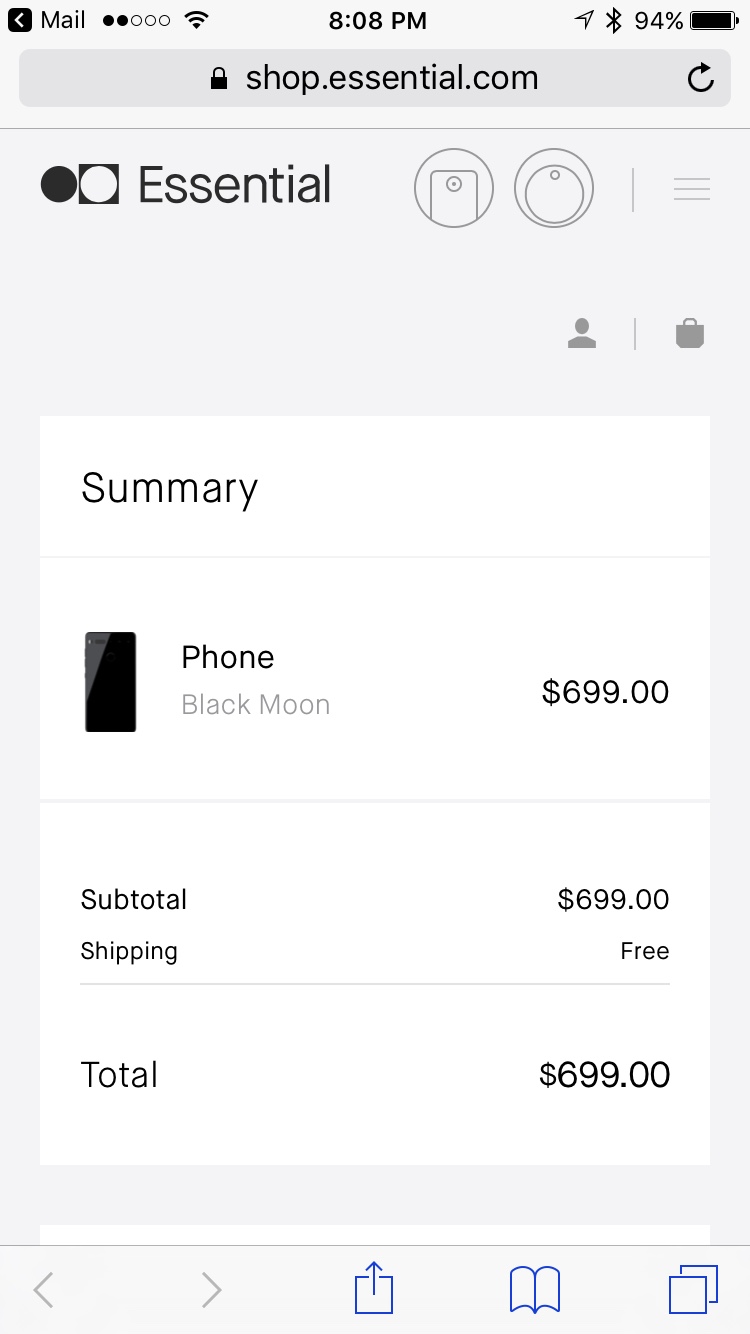This screenshot has height=1334, width=750.
Task: Reload the page in Safari
Action: pos(701,78)
